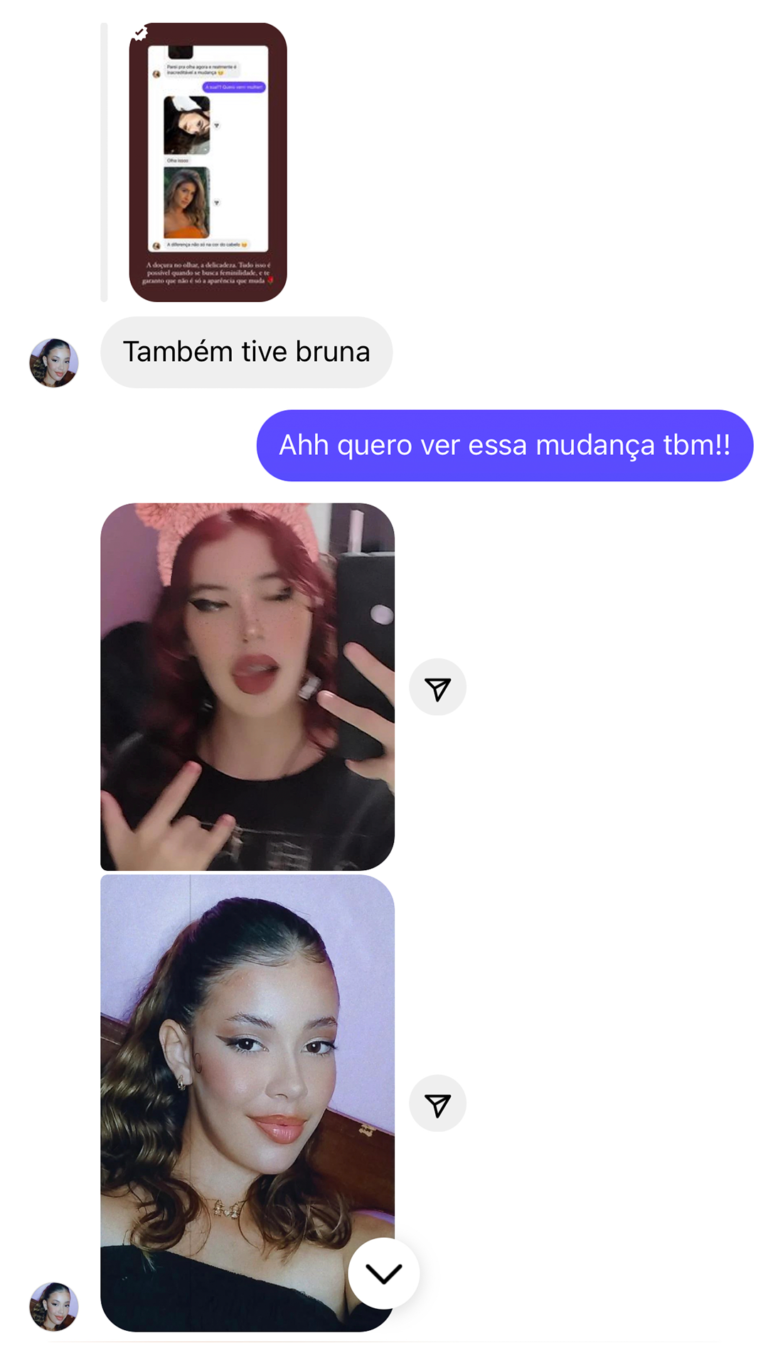Open the red-haired mirror selfie photo

click(247, 686)
